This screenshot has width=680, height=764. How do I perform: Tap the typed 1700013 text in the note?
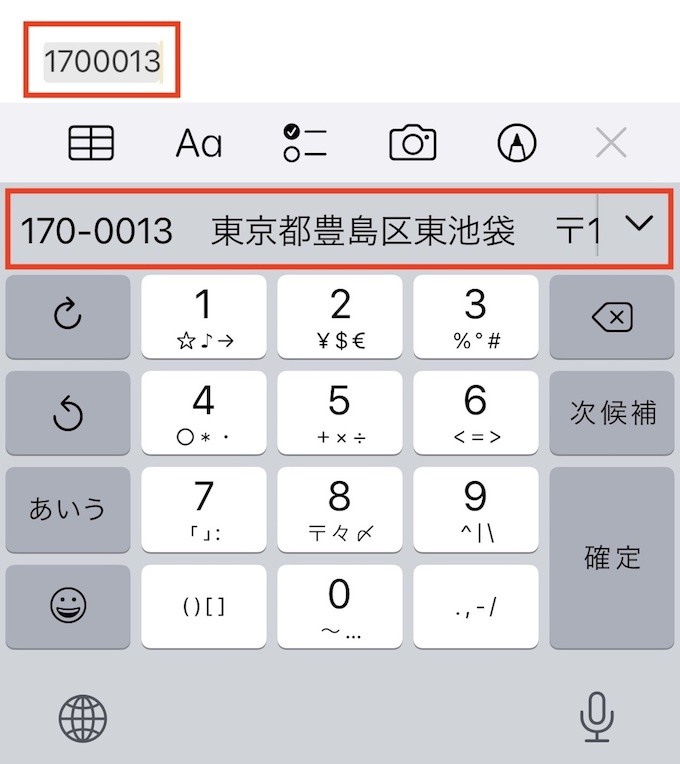(101, 61)
